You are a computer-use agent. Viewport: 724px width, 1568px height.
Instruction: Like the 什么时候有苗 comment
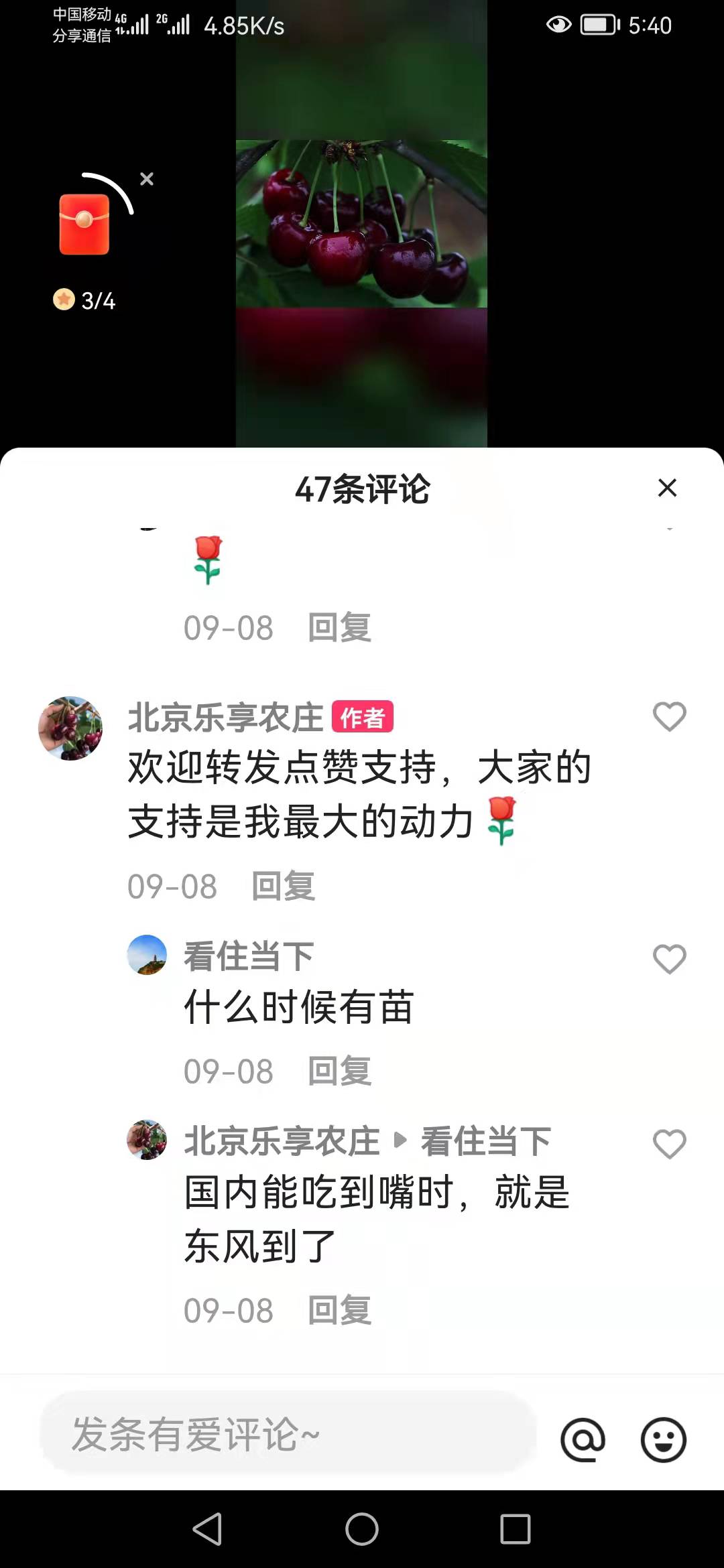point(669,959)
